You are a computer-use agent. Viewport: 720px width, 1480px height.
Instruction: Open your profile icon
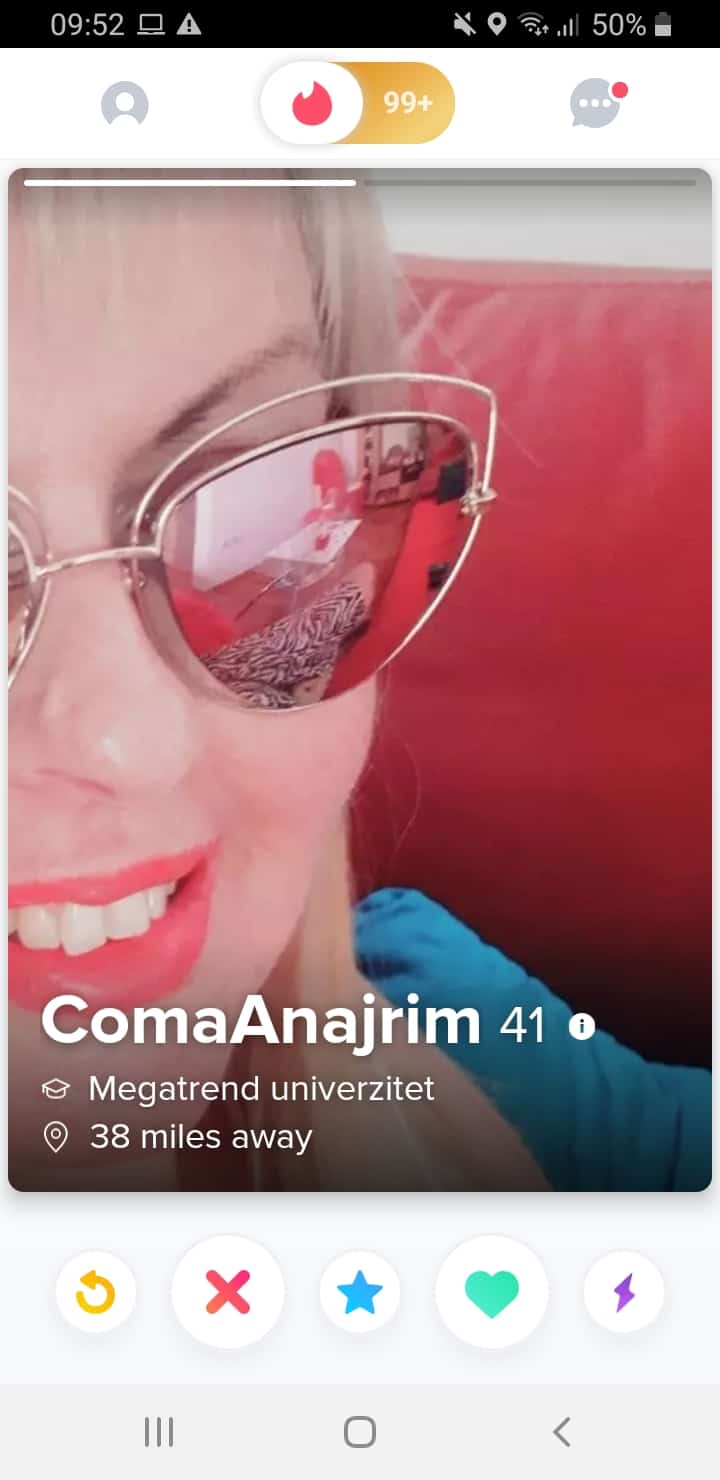(x=125, y=104)
